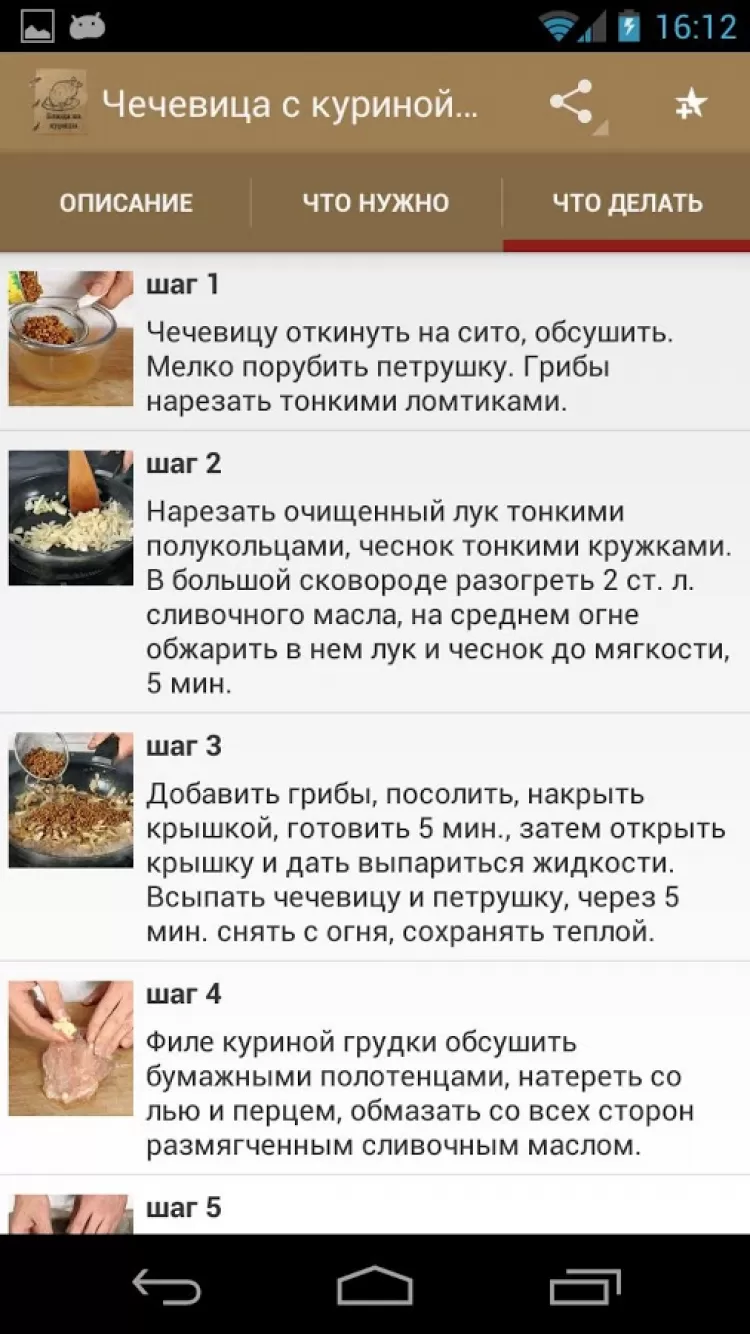Share this lentil chicken recipe

[571, 103]
